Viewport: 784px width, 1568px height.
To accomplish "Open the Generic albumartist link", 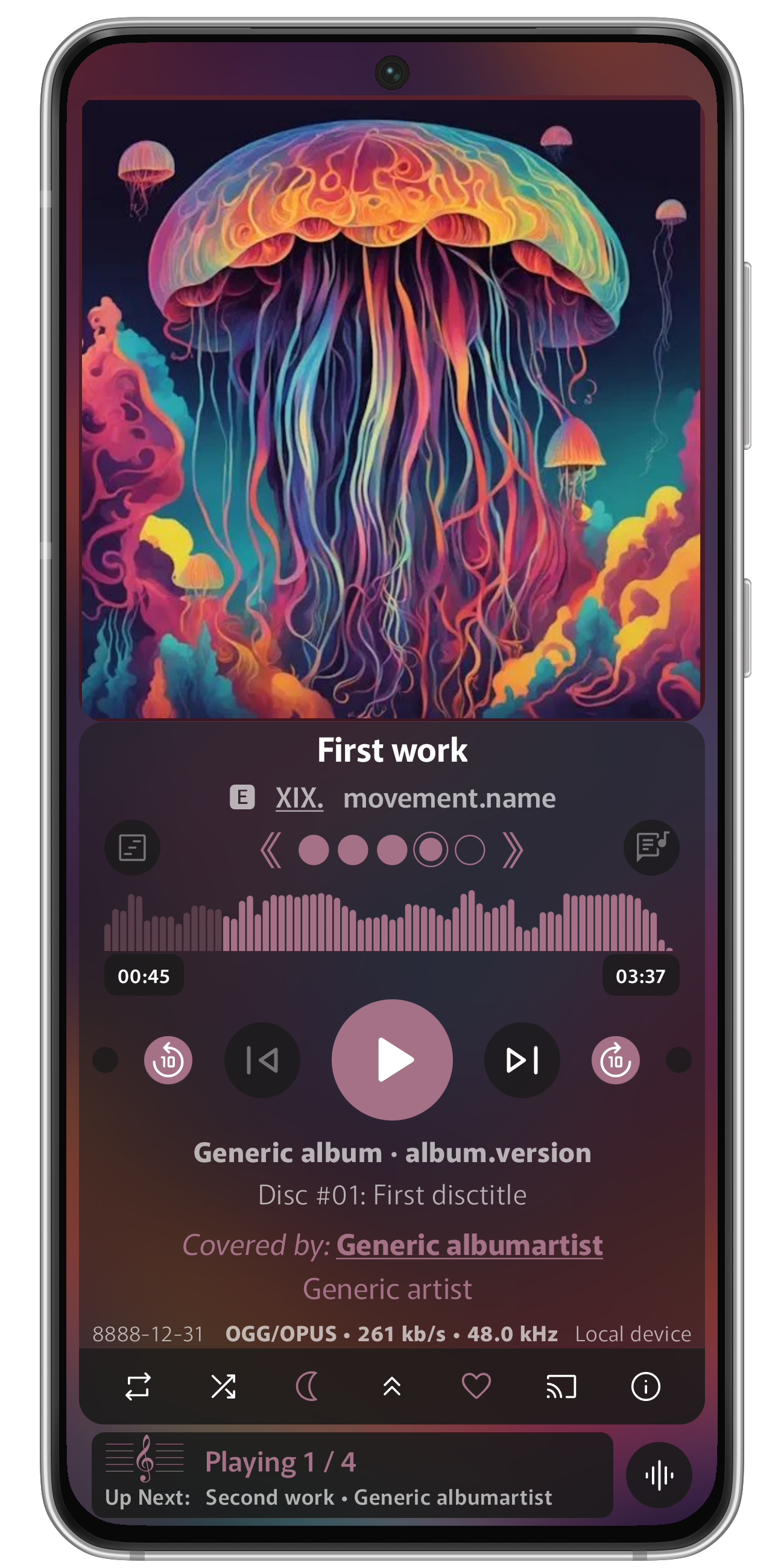I will tap(469, 1245).
